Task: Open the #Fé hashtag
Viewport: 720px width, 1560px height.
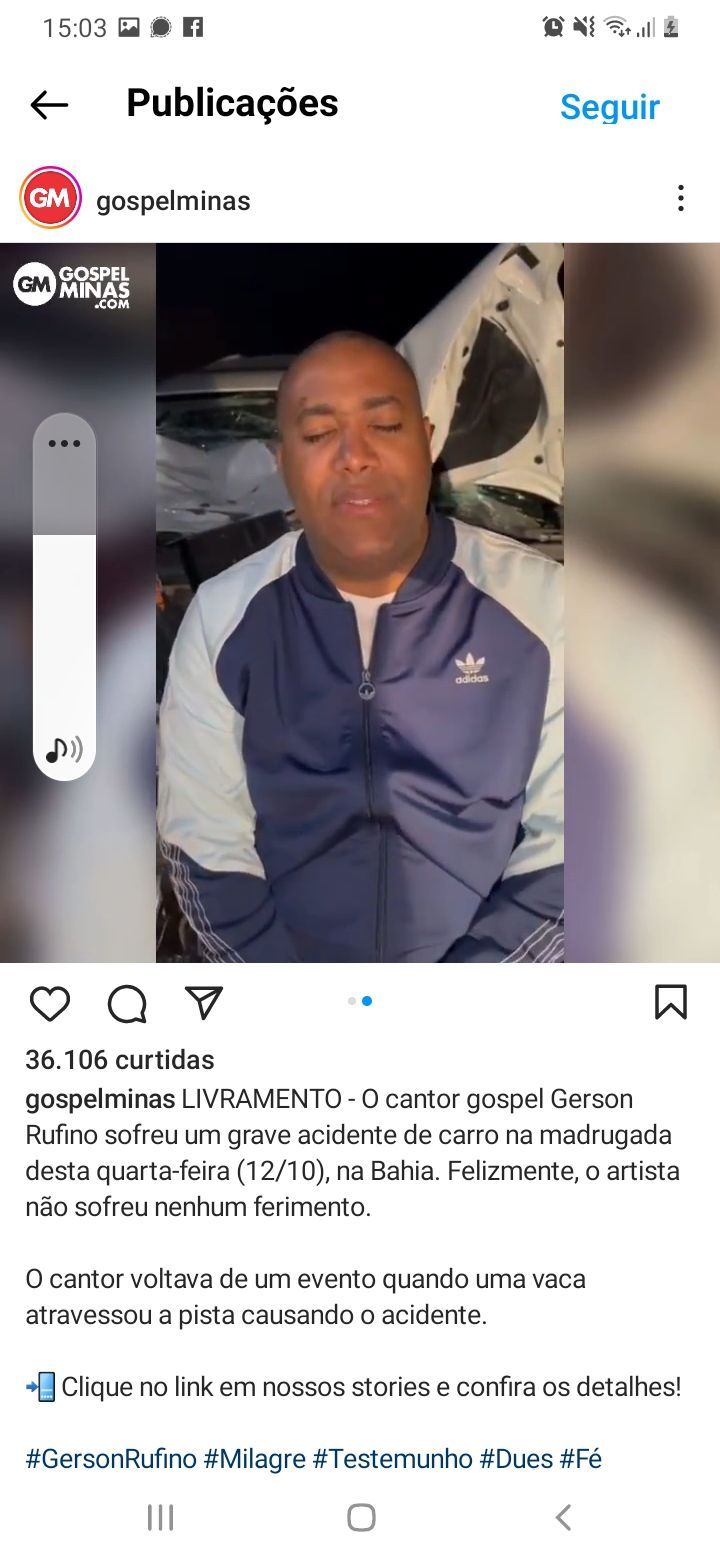Action: 581,1459
